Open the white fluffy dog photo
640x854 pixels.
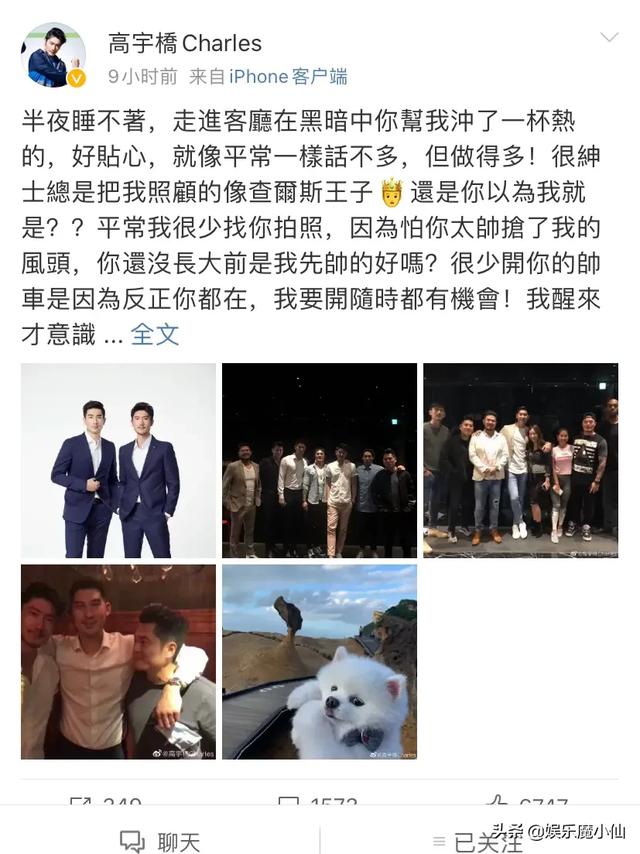tap(319, 661)
